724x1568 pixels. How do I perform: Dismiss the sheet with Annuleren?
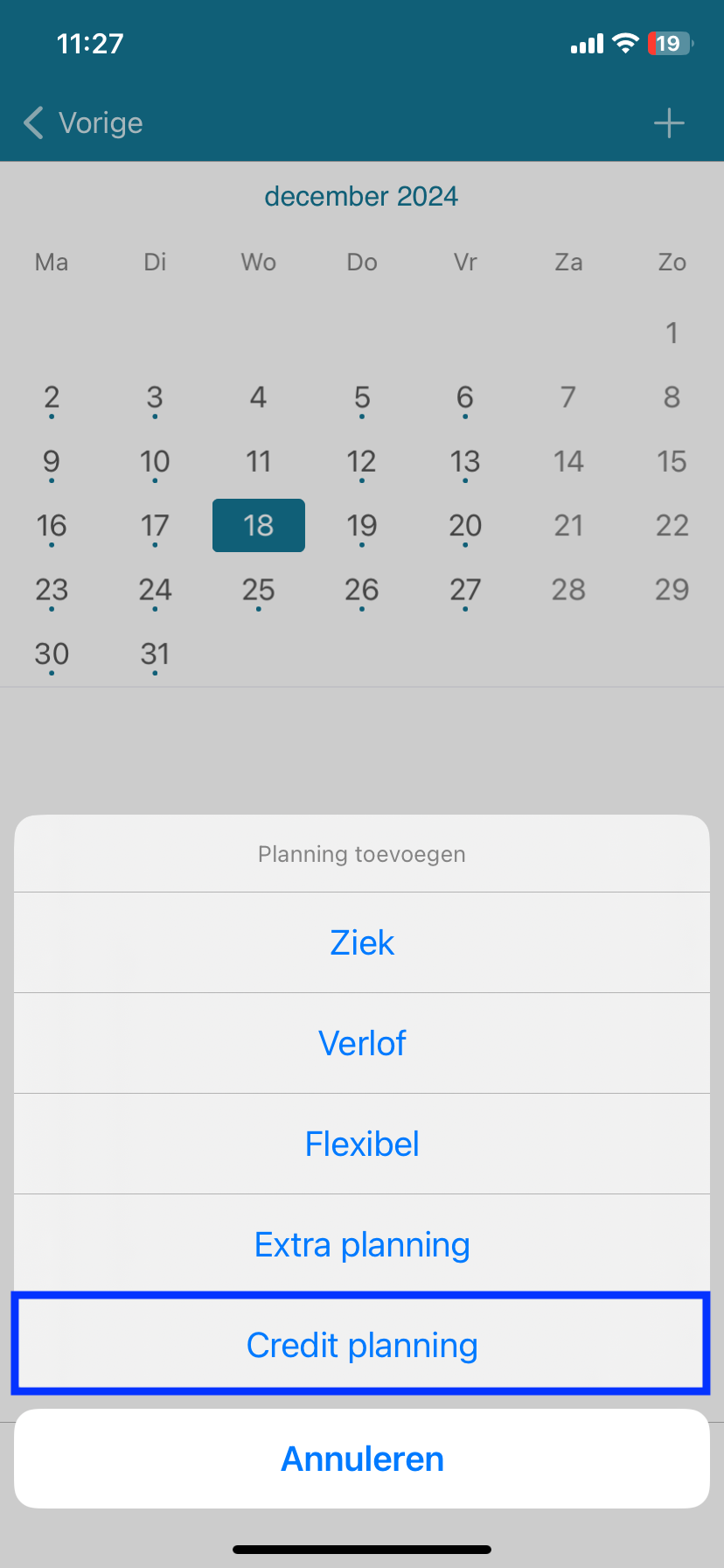362,1459
